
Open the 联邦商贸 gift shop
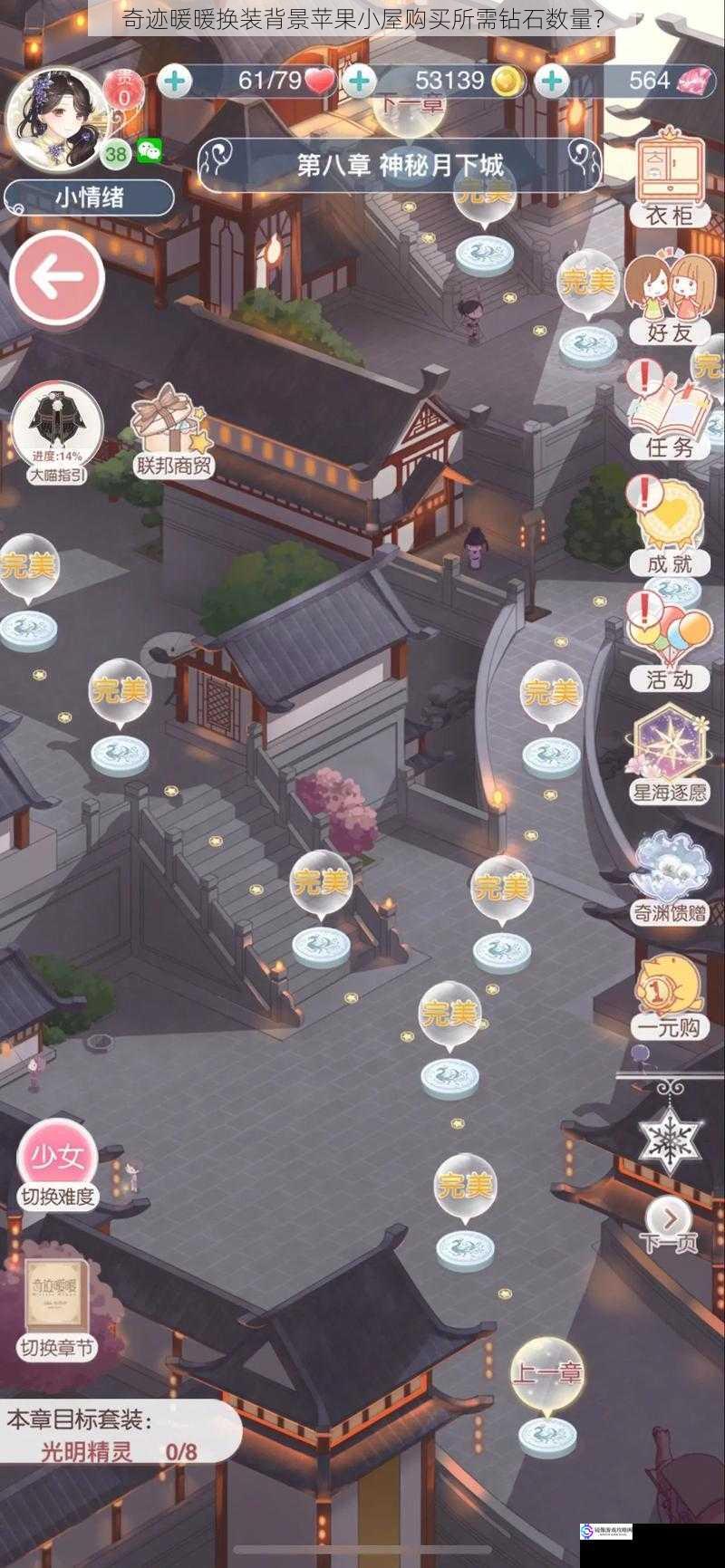point(172,430)
